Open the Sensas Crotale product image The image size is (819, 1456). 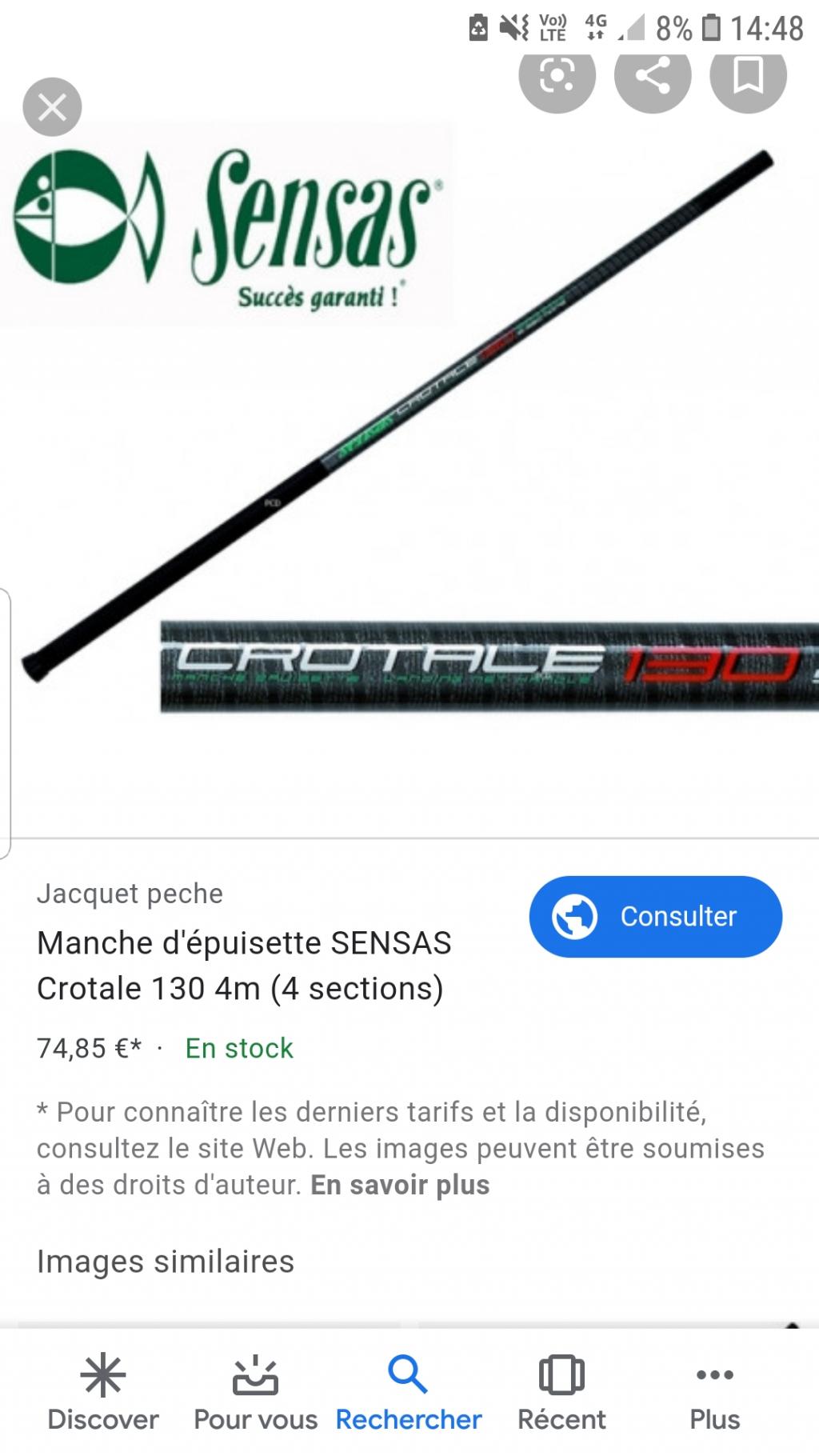(409, 448)
